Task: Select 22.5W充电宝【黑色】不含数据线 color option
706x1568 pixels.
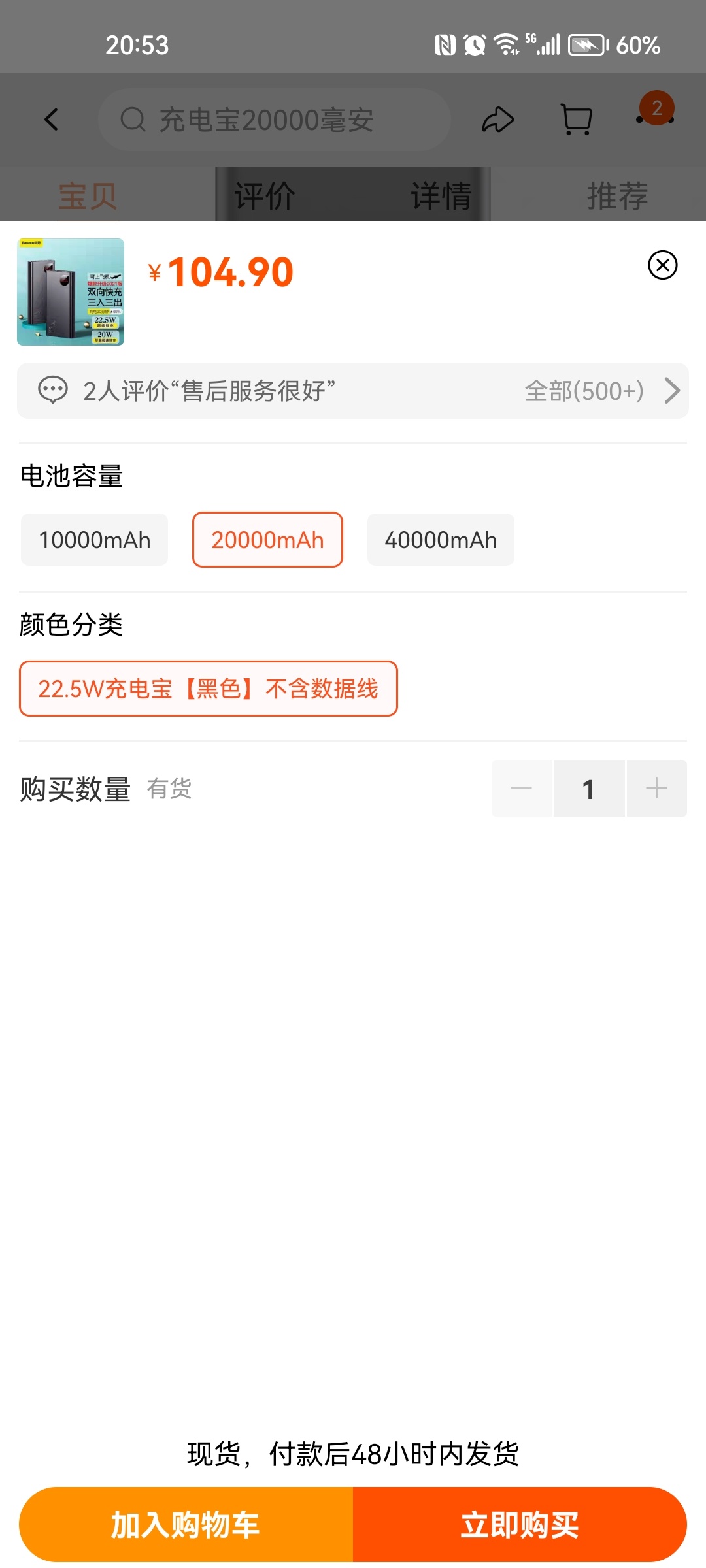Action: [x=209, y=689]
